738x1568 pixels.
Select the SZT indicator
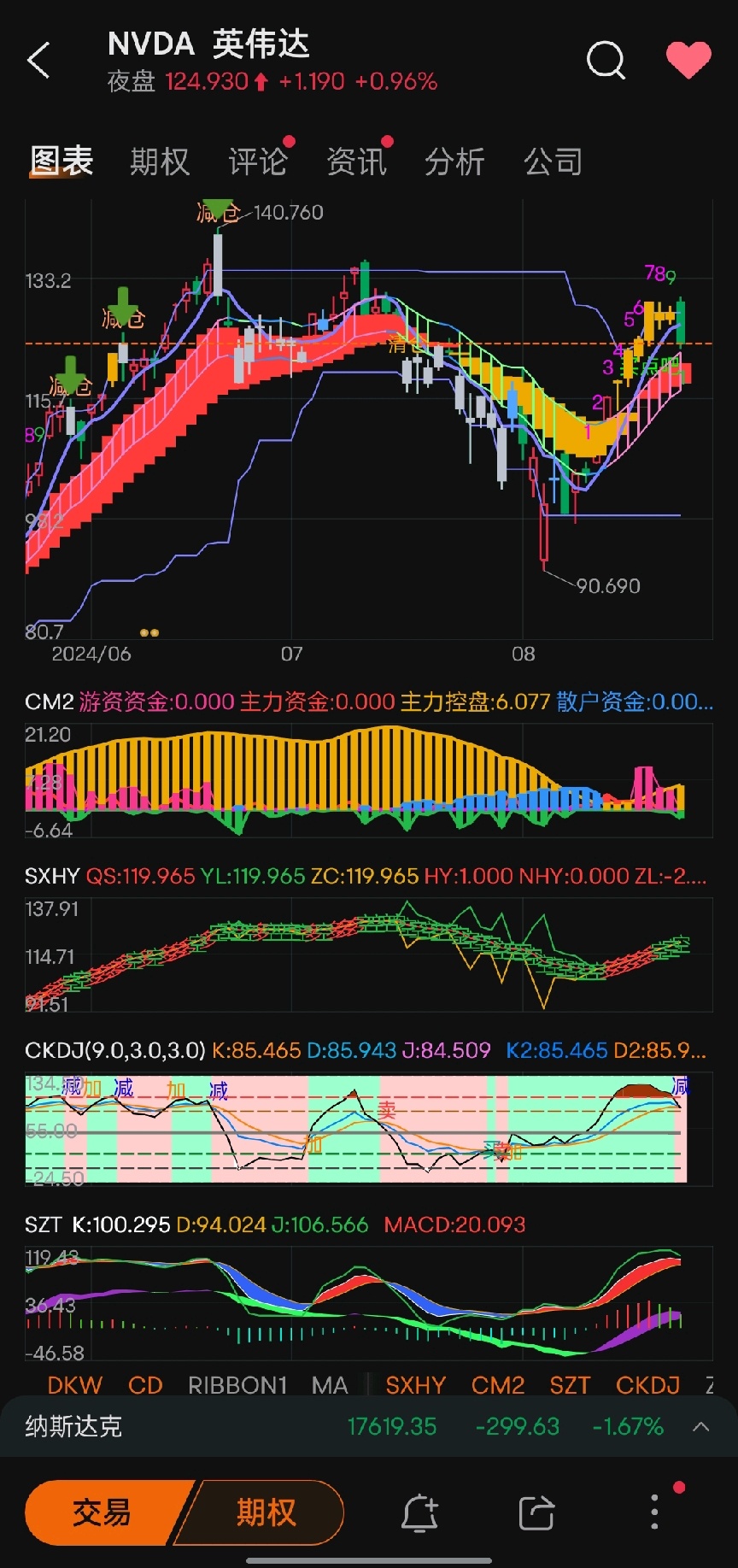pyautogui.click(x=570, y=1385)
